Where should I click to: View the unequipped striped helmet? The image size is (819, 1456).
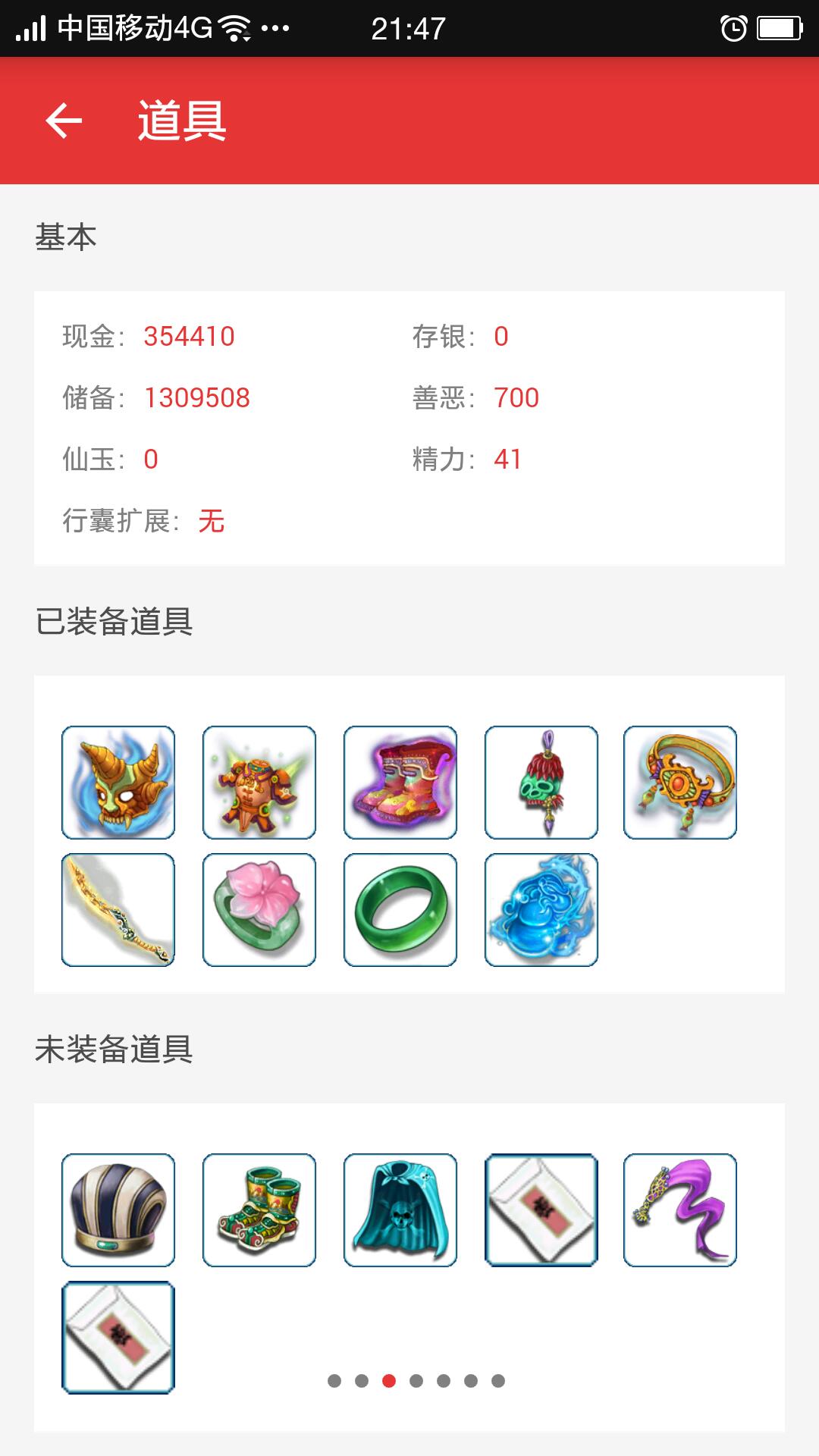tap(118, 1210)
